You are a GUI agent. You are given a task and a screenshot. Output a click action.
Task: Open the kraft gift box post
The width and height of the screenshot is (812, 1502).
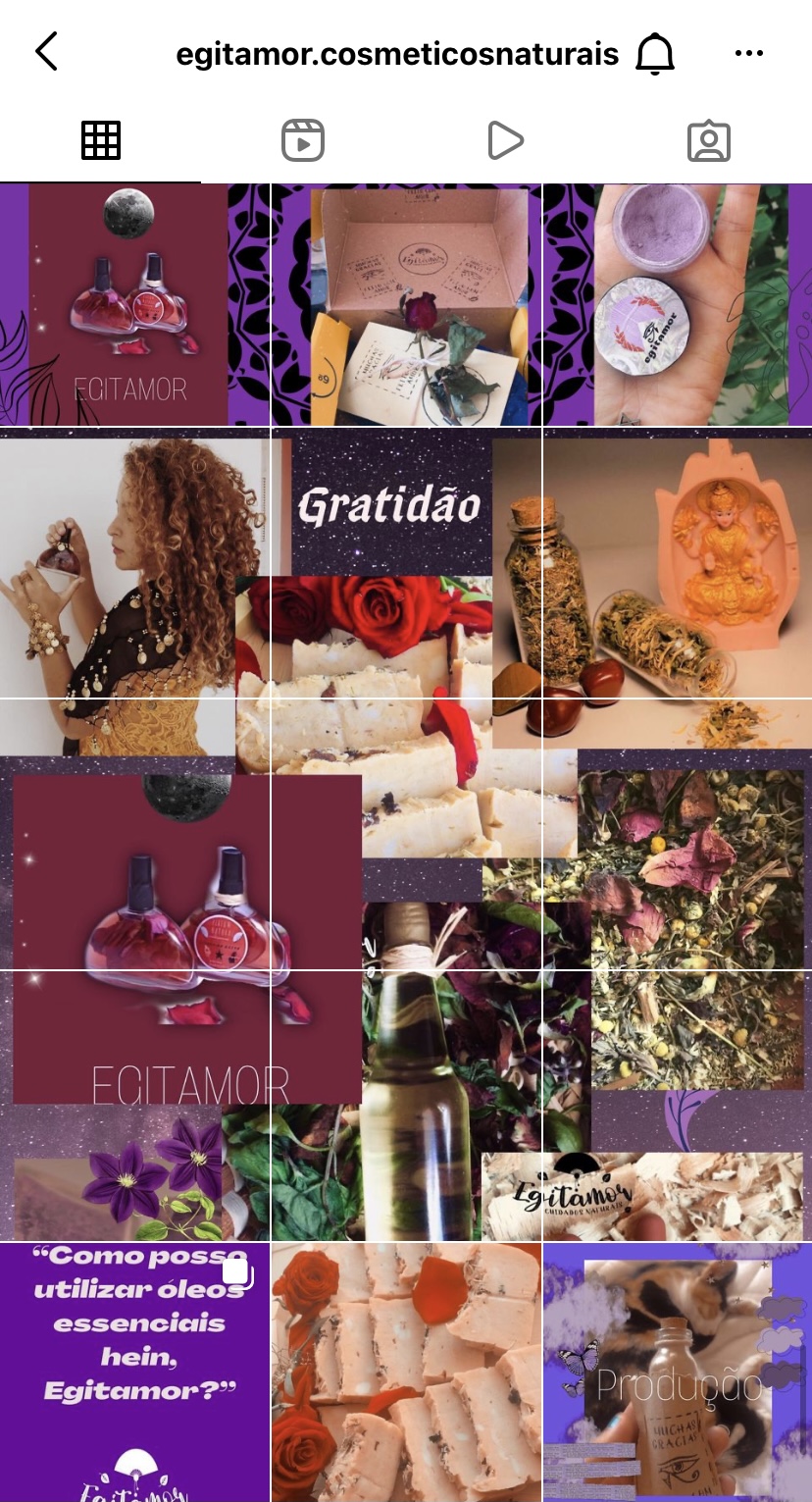[x=406, y=305]
